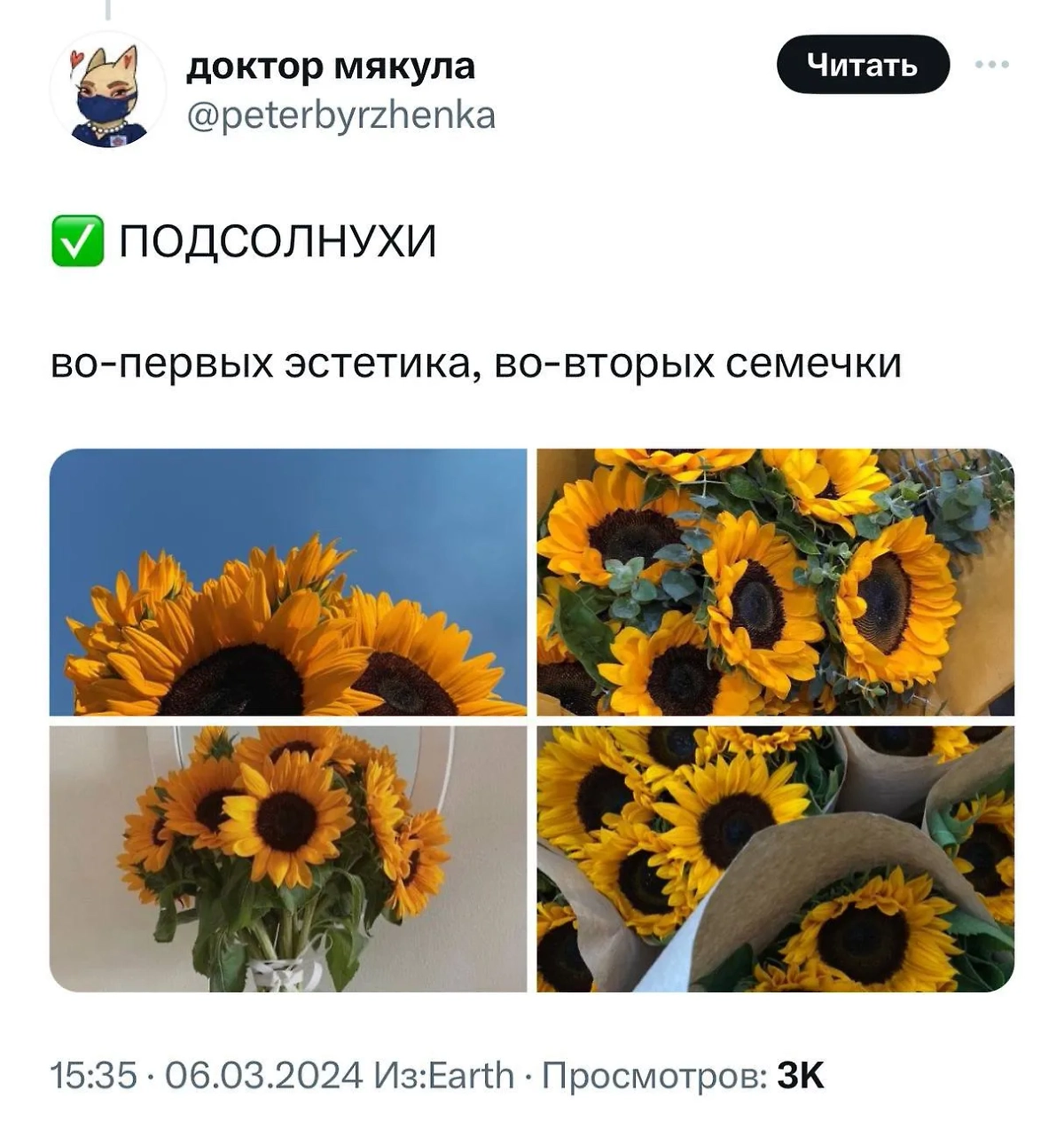The width and height of the screenshot is (1064, 1121).
Task: Click the display name доктор мякула
Action: [330, 67]
